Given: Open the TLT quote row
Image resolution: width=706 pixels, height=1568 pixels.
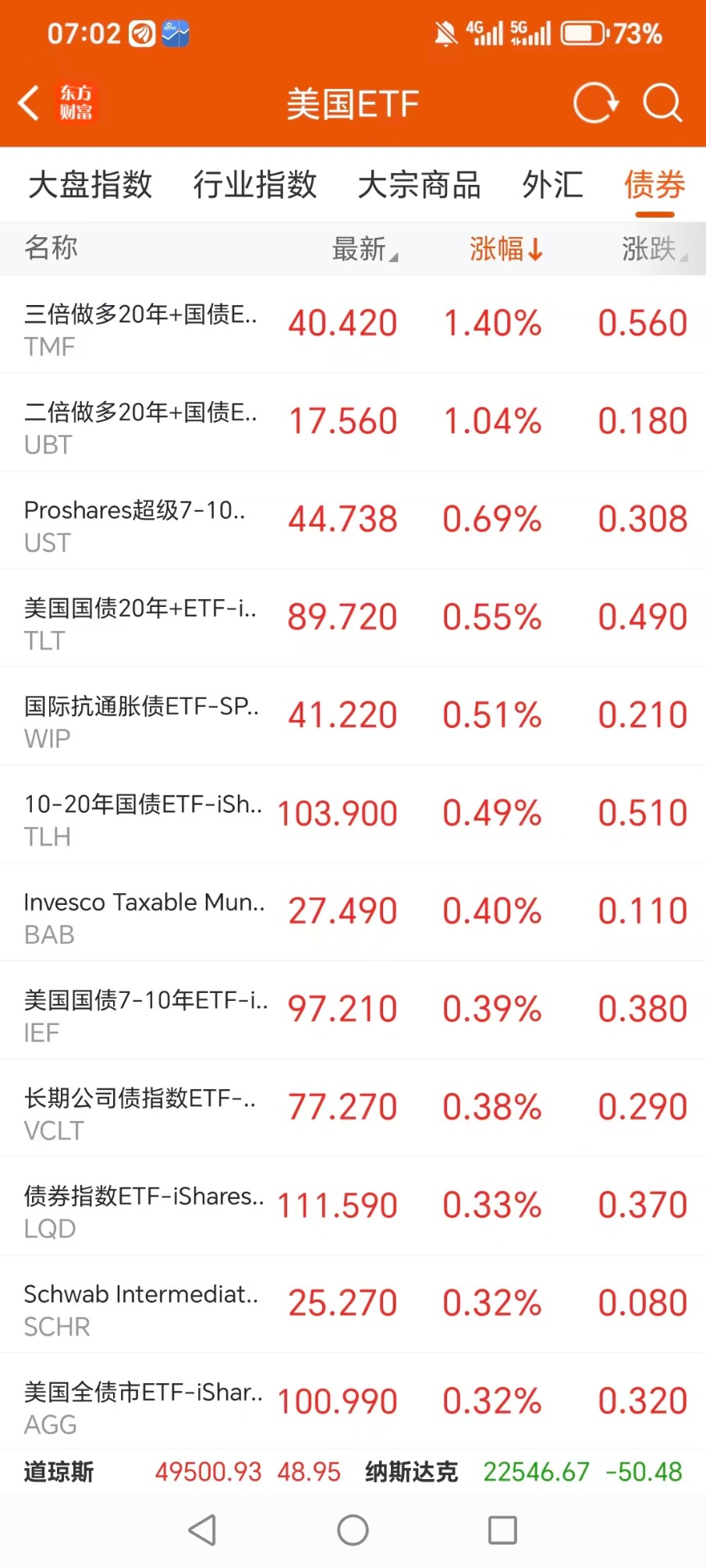Looking at the screenshot, I should tap(353, 619).
